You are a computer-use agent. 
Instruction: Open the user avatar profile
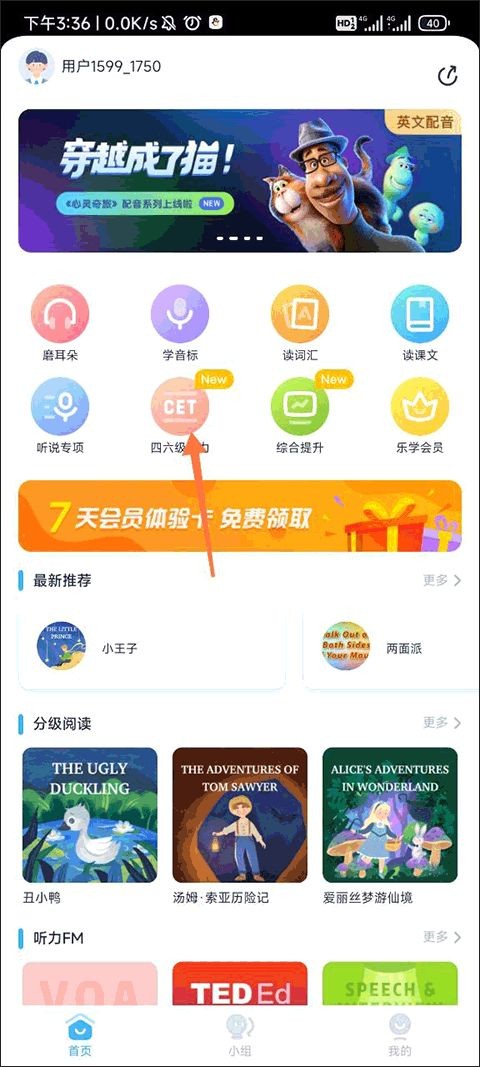coord(37,67)
